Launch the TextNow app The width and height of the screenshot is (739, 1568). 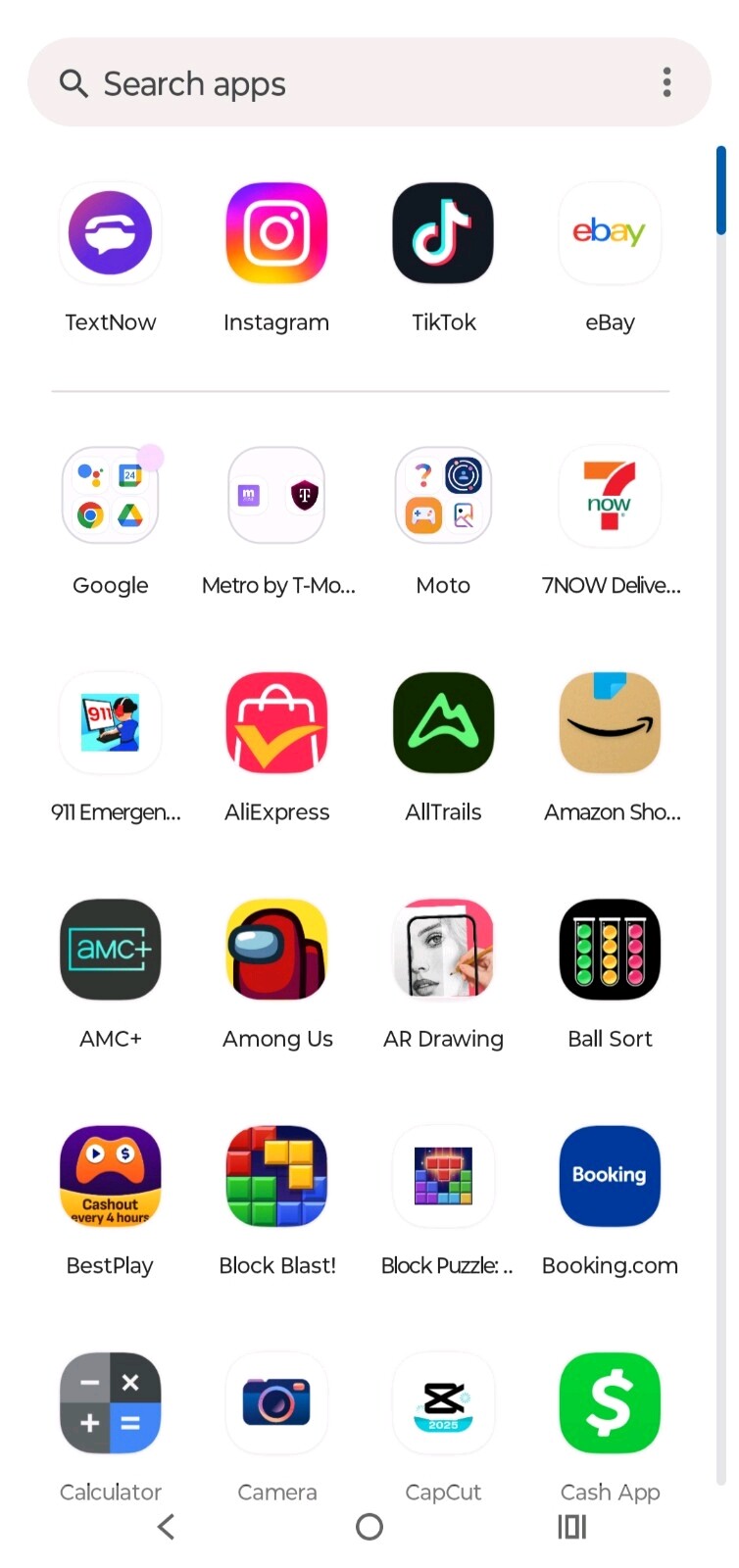pyautogui.click(x=111, y=233)
